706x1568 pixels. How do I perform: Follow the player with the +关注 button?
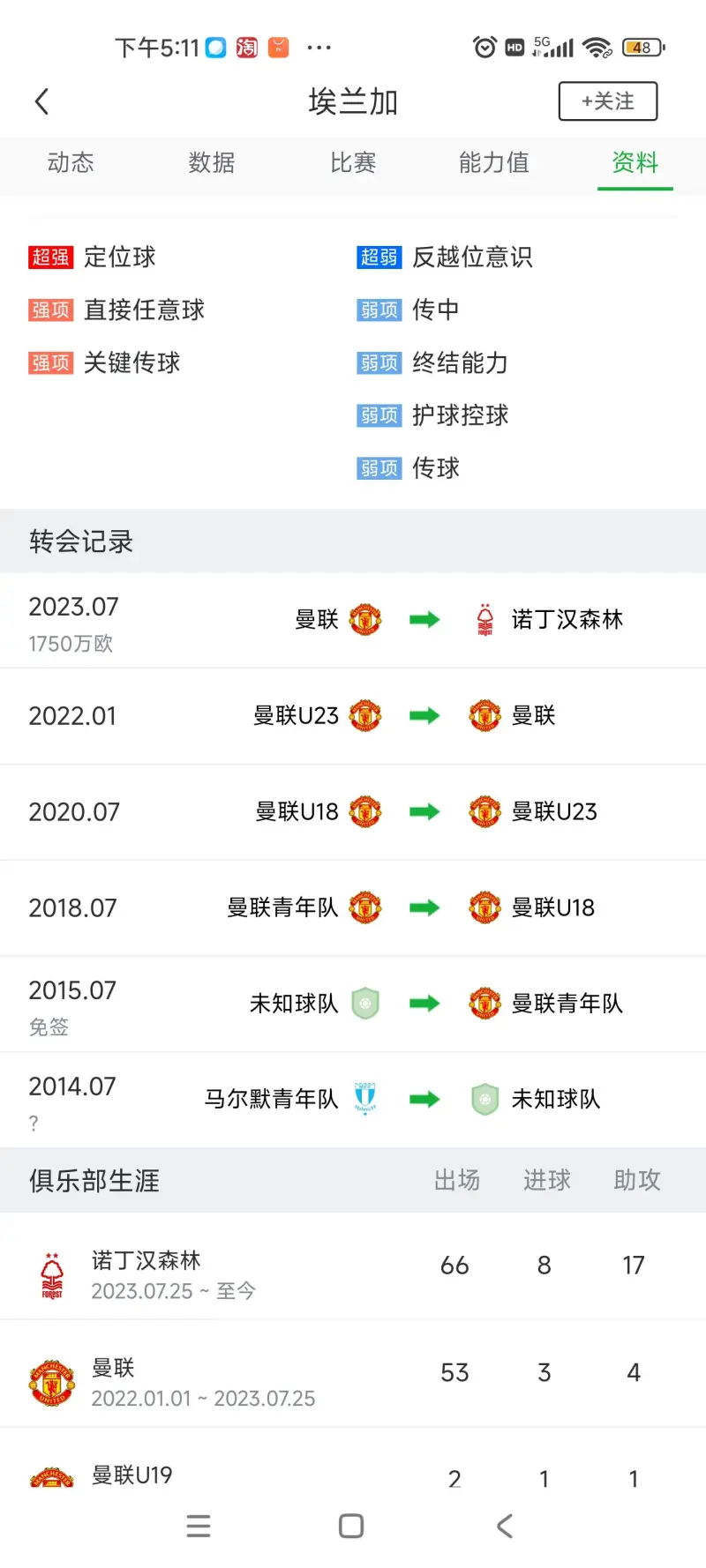pyautogui.click(x=608, y=101)
